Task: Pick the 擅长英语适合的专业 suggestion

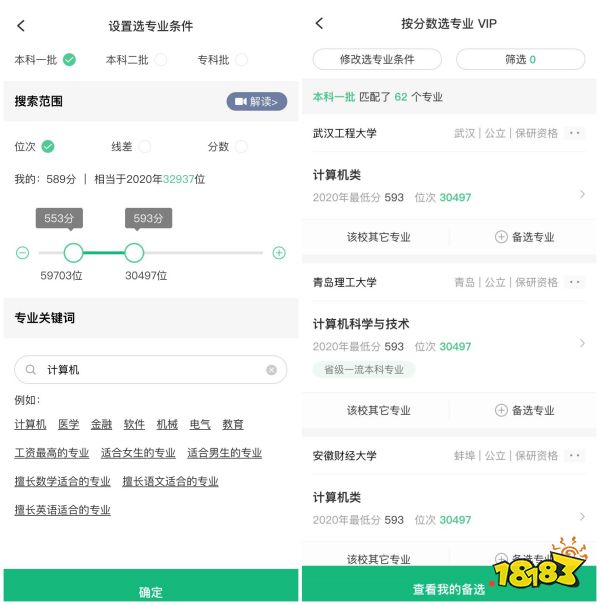Action: coord(62,510)
